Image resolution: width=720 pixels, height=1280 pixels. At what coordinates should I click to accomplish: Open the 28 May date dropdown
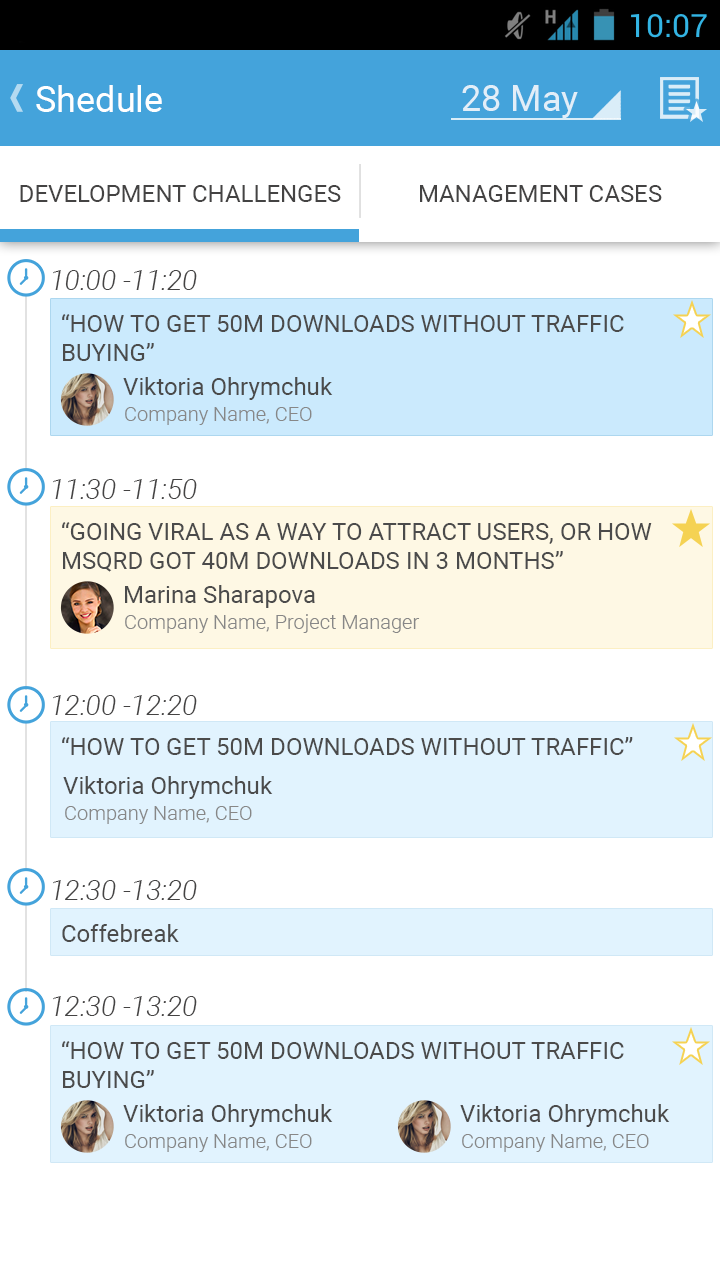[536, 100]
